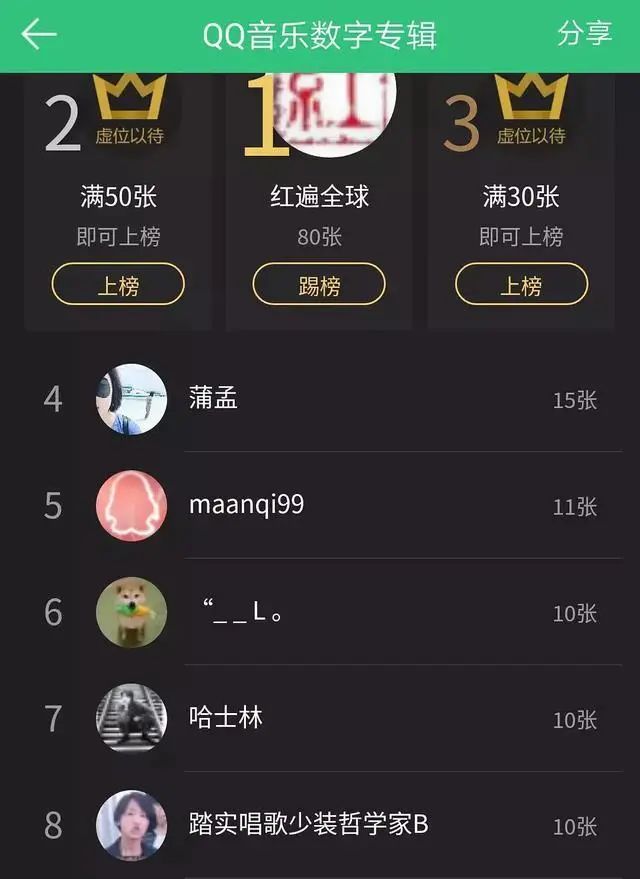Tap 上榜 under 满50张

118,285
